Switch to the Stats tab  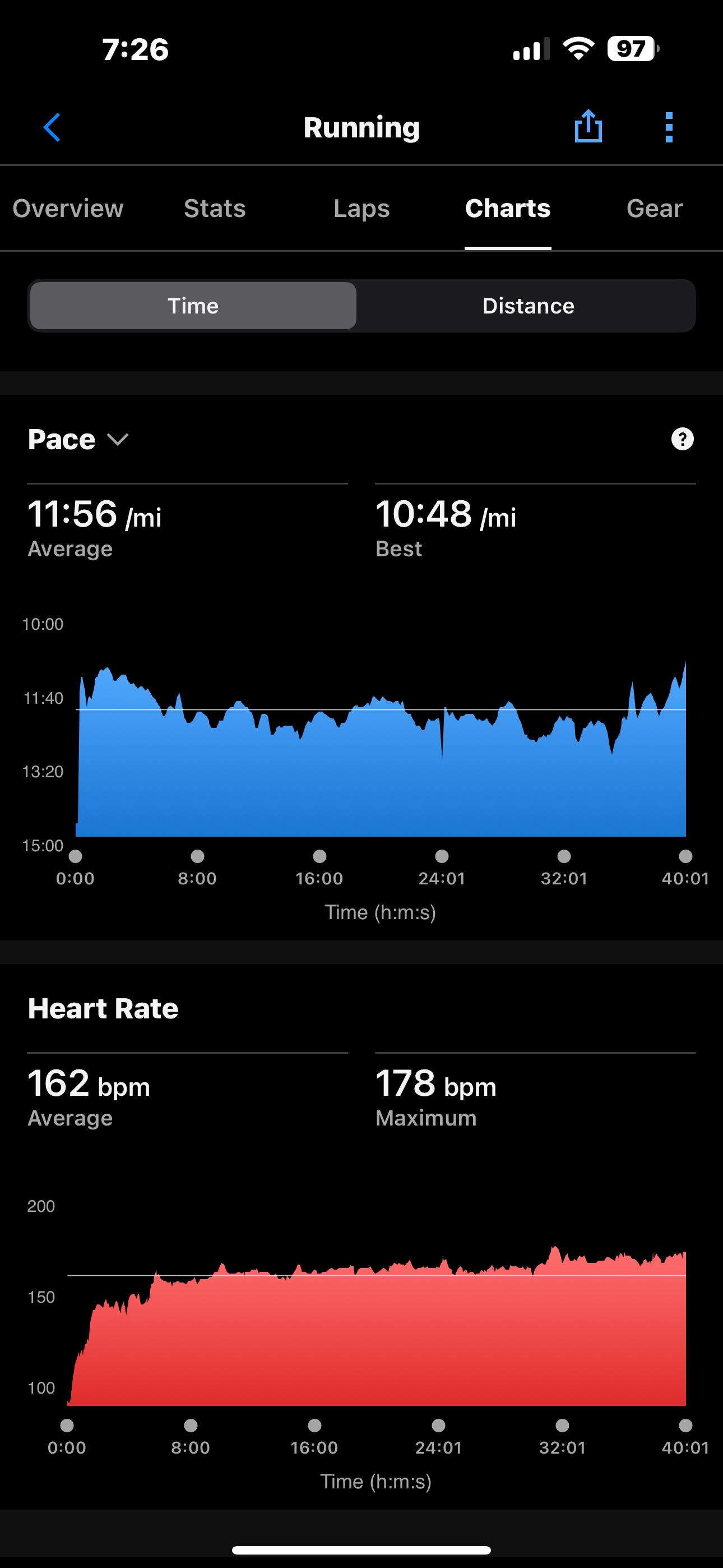click(215, 209)
